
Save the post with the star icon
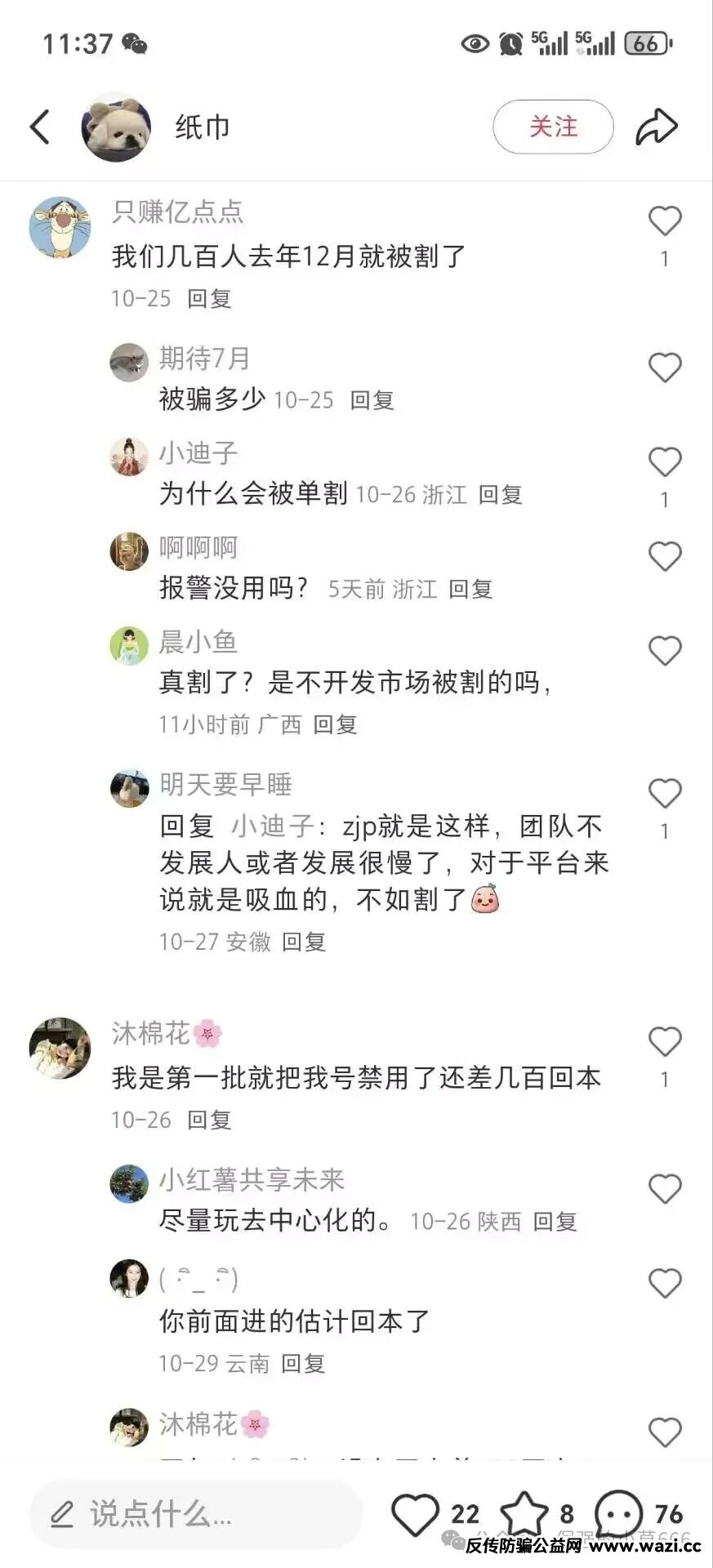[524, 1514]
